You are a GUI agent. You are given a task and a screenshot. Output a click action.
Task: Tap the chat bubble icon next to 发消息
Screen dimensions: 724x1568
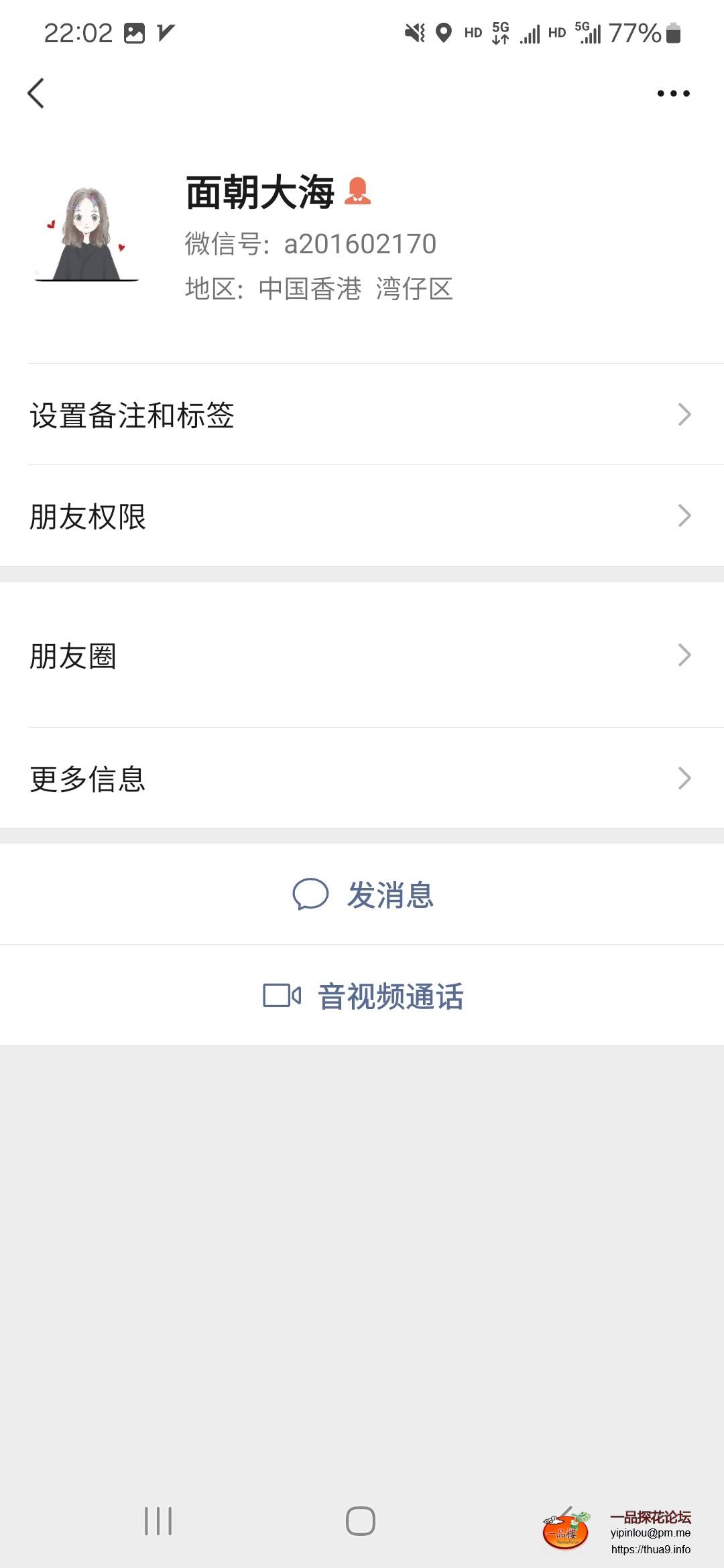(311, 894)
